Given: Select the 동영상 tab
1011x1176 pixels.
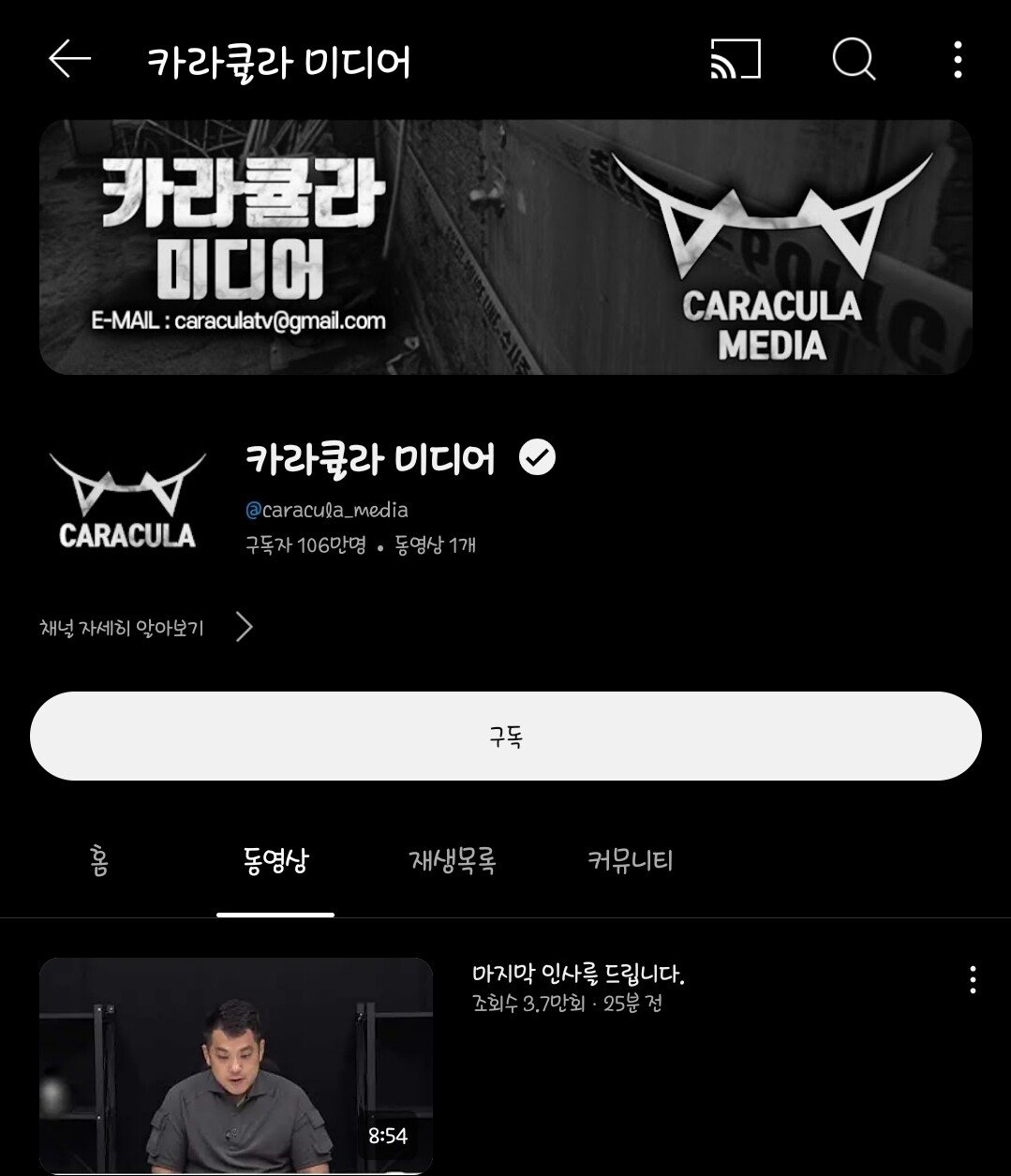Looking at the screenshot, I should 275,860.
